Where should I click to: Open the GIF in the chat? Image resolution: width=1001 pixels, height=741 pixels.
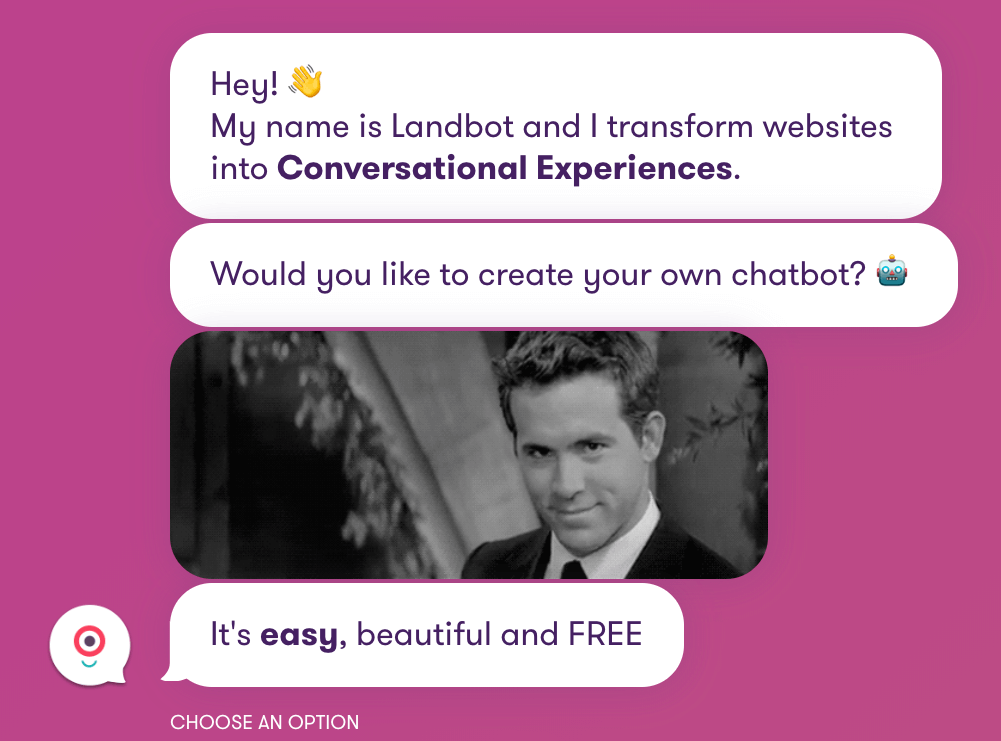click(468, 455)
